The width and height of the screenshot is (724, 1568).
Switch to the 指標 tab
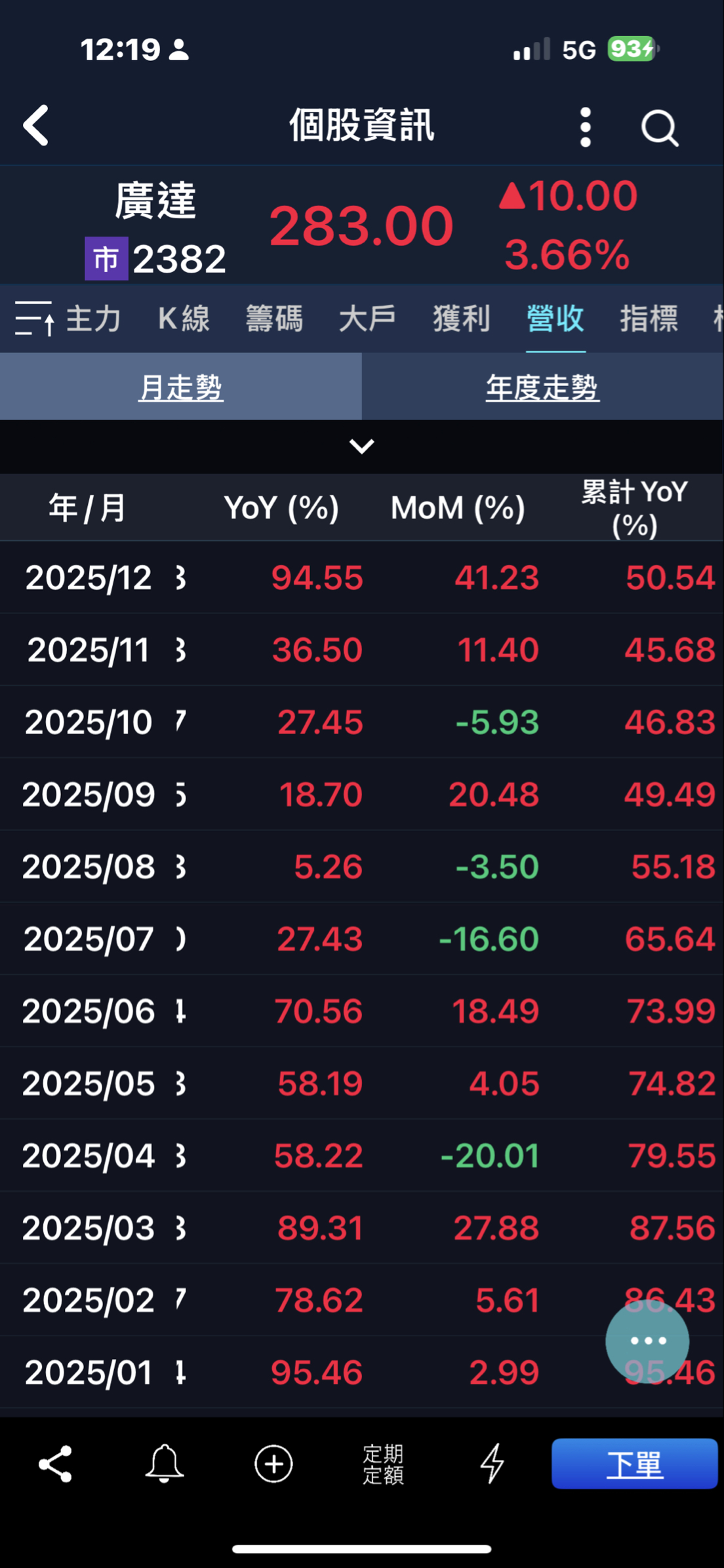[649, 319]
